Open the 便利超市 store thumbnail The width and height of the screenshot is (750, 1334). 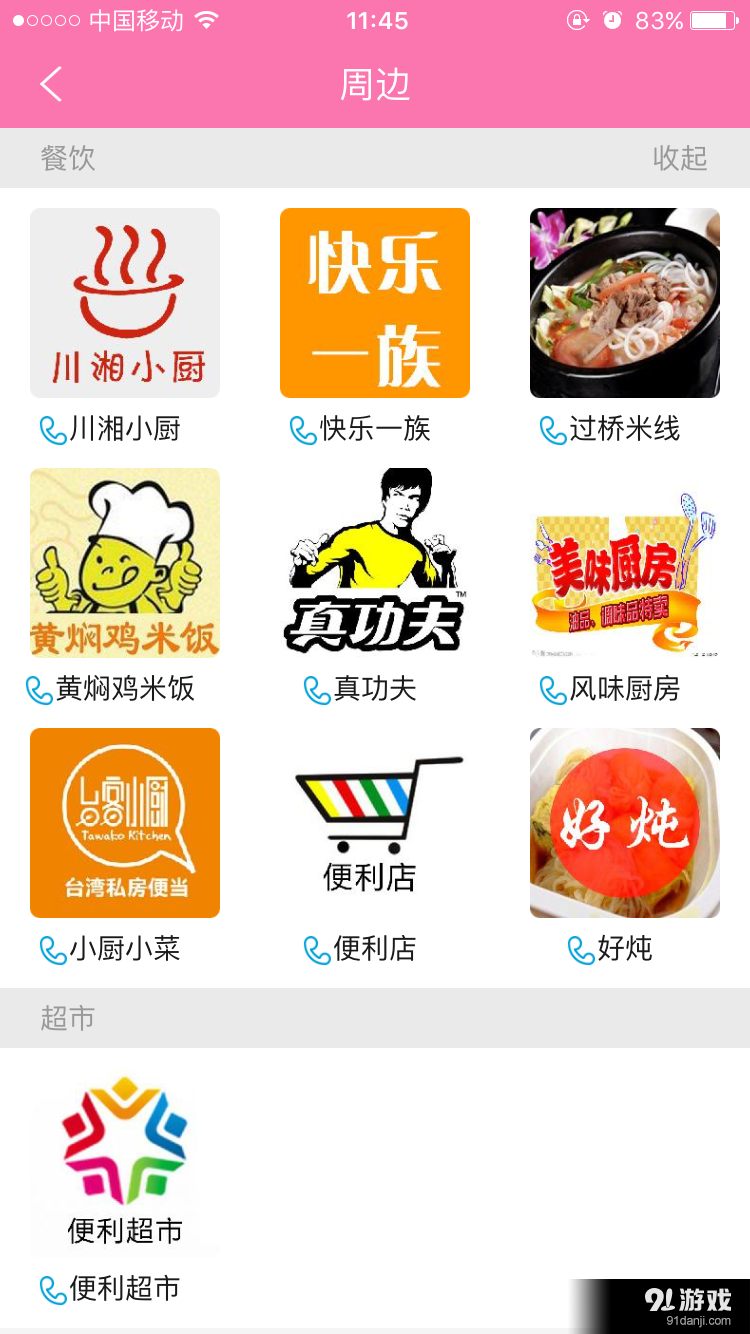pyautogui.click(x=124, y=1164)
